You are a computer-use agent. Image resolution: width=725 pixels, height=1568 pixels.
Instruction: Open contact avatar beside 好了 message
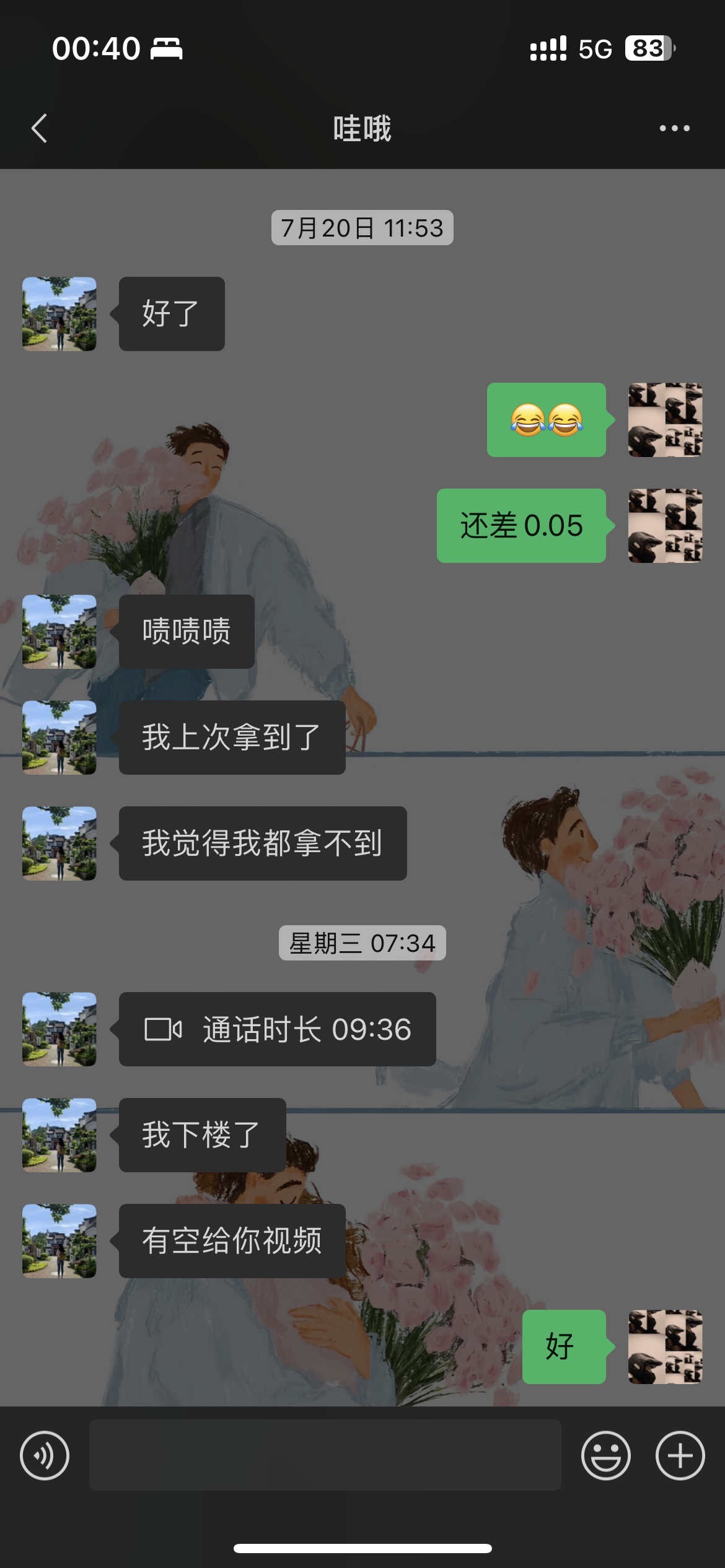(x=59, y=314)
